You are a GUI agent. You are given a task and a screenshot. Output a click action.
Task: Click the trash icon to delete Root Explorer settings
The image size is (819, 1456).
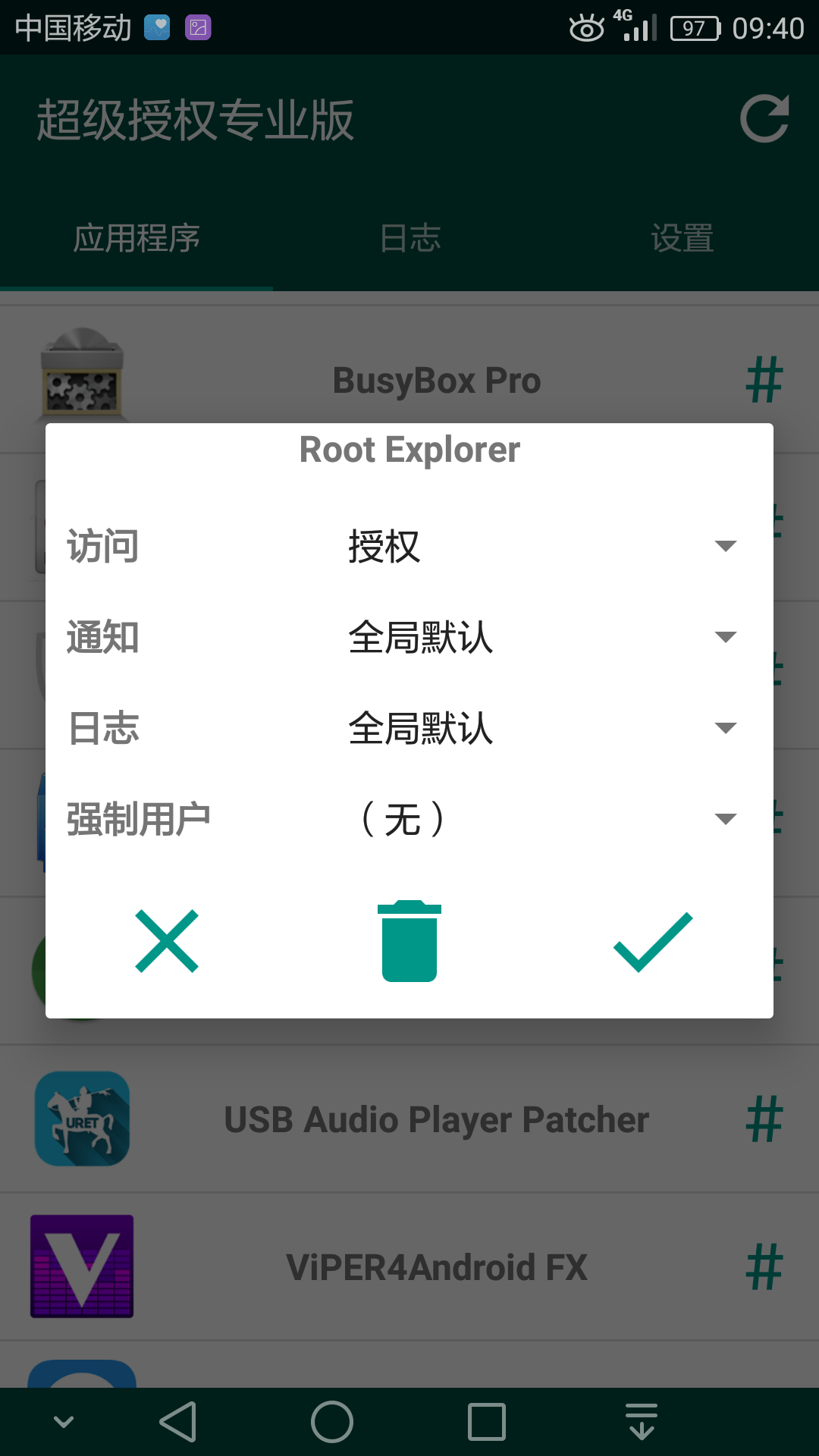coord(409,940)
